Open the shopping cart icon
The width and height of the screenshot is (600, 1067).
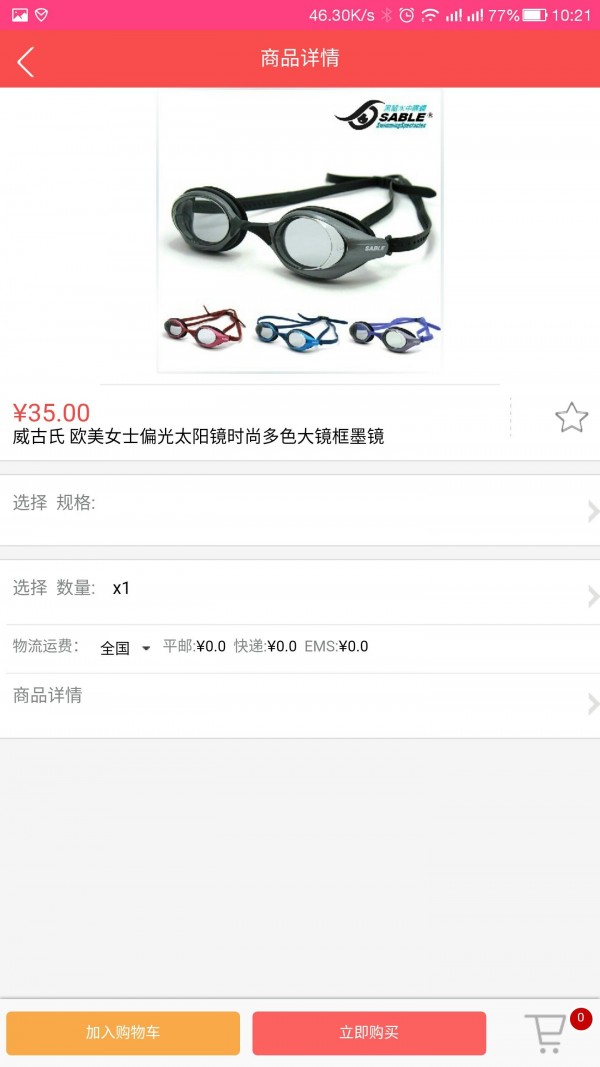pos(548,1032)
